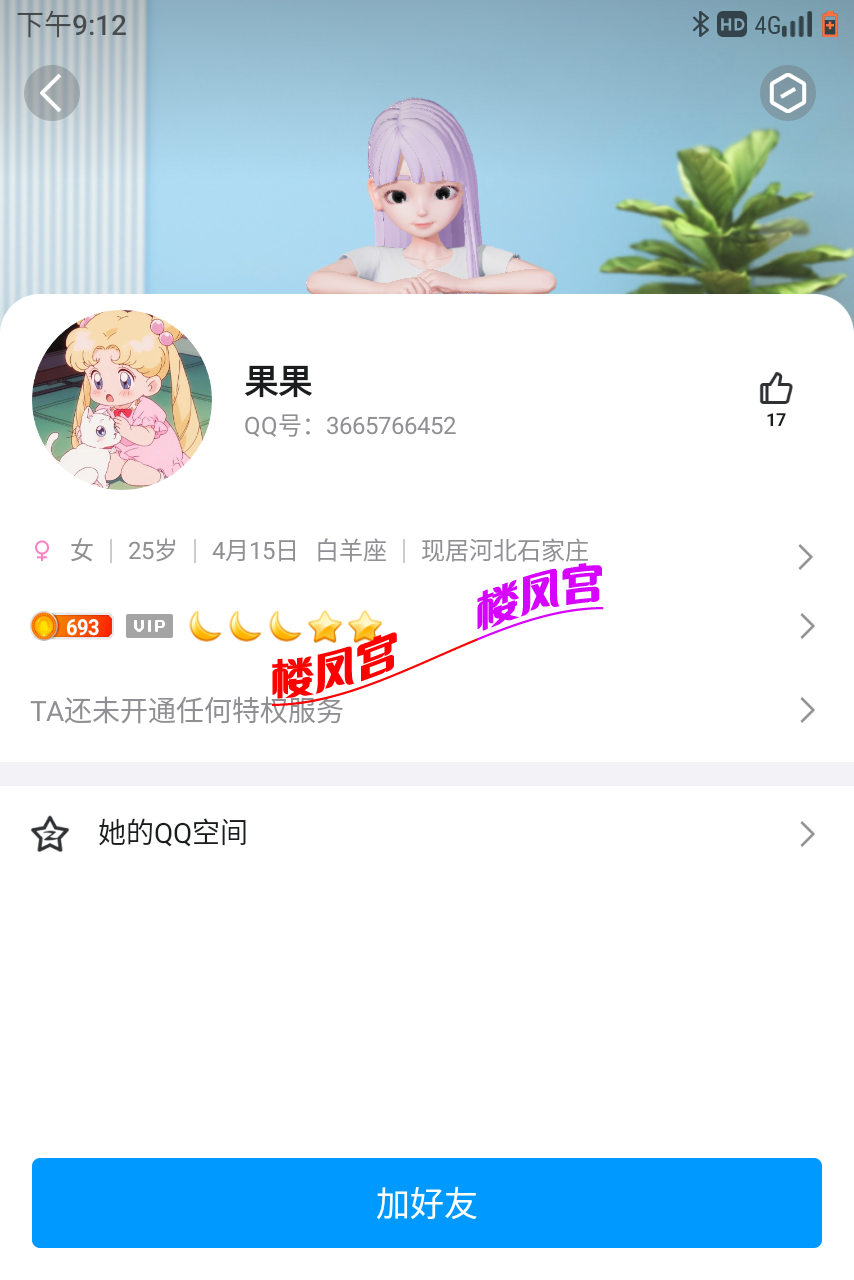
Task: Tap the VIP badge
Action: tap(148, 625)
